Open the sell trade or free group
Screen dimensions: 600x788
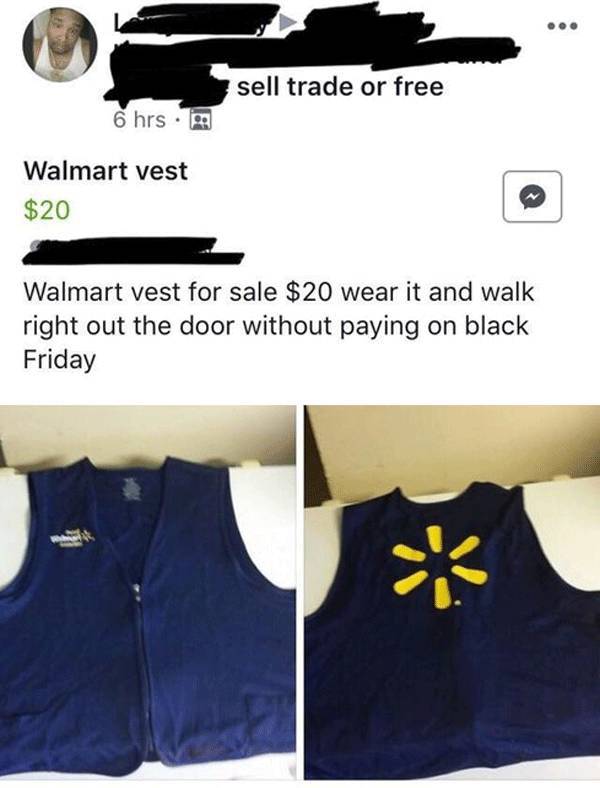(340, 86)
